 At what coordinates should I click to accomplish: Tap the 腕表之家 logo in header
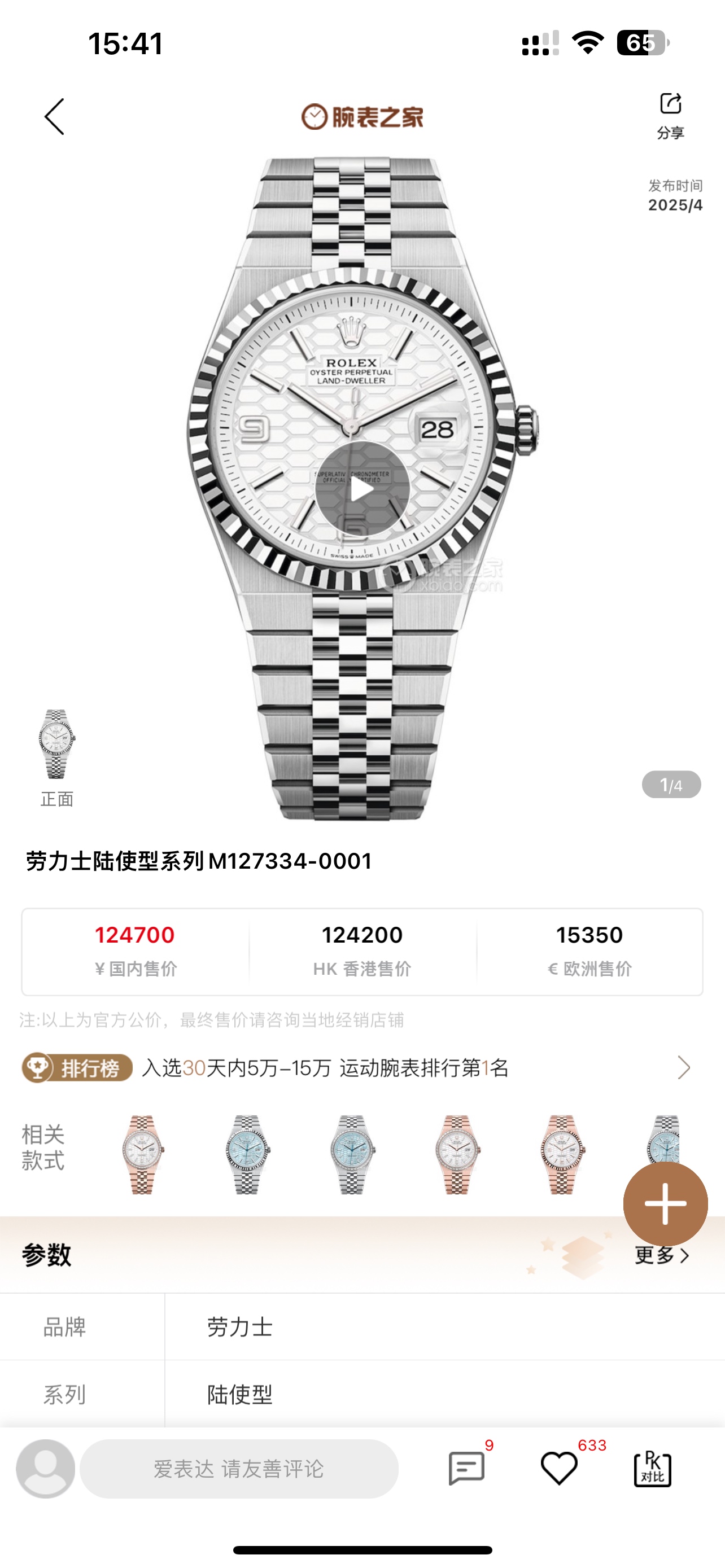362,119
